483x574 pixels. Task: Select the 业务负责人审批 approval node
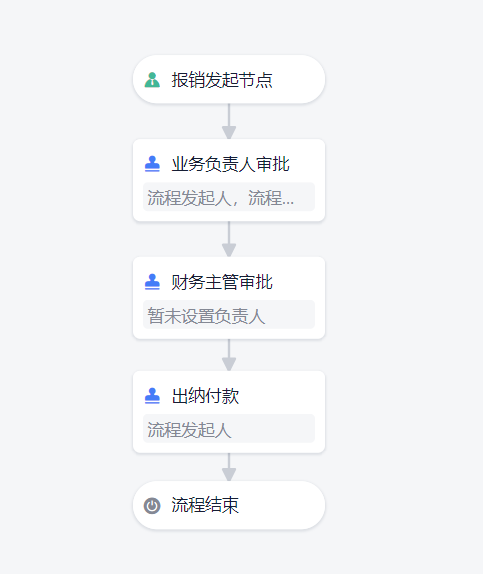tap(229, 180)
